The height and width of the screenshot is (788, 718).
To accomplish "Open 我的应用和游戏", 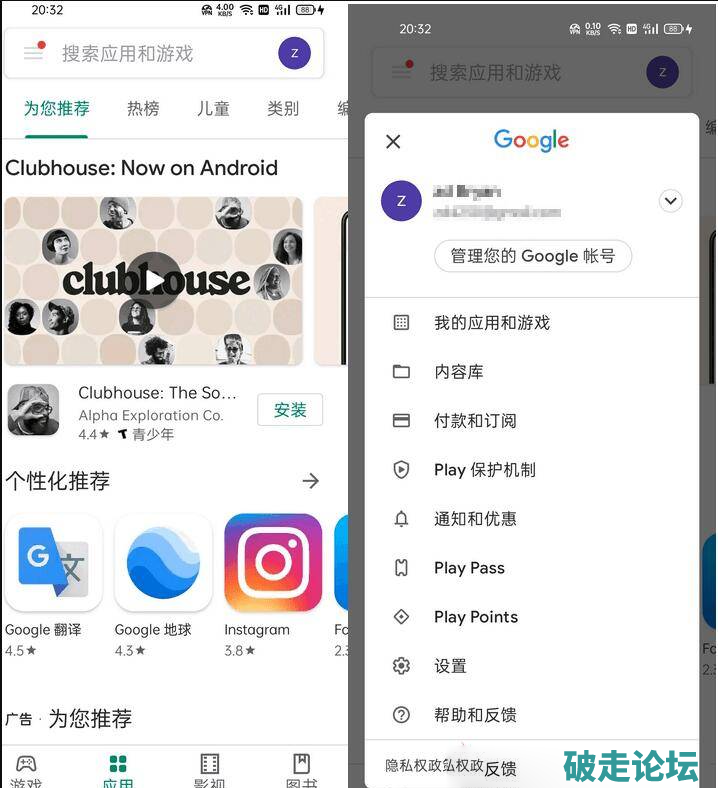I will point(491,323).
